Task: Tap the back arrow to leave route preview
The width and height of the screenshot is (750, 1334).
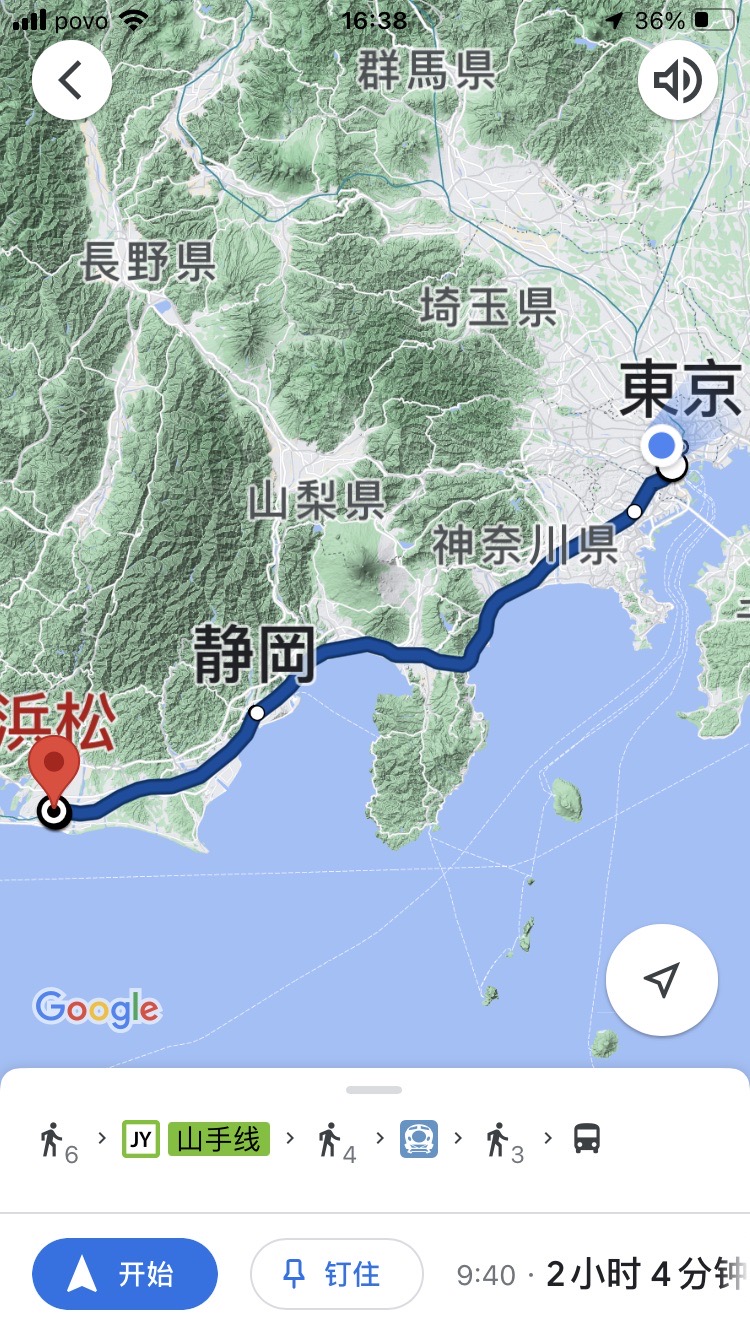Action: [72, 80]
